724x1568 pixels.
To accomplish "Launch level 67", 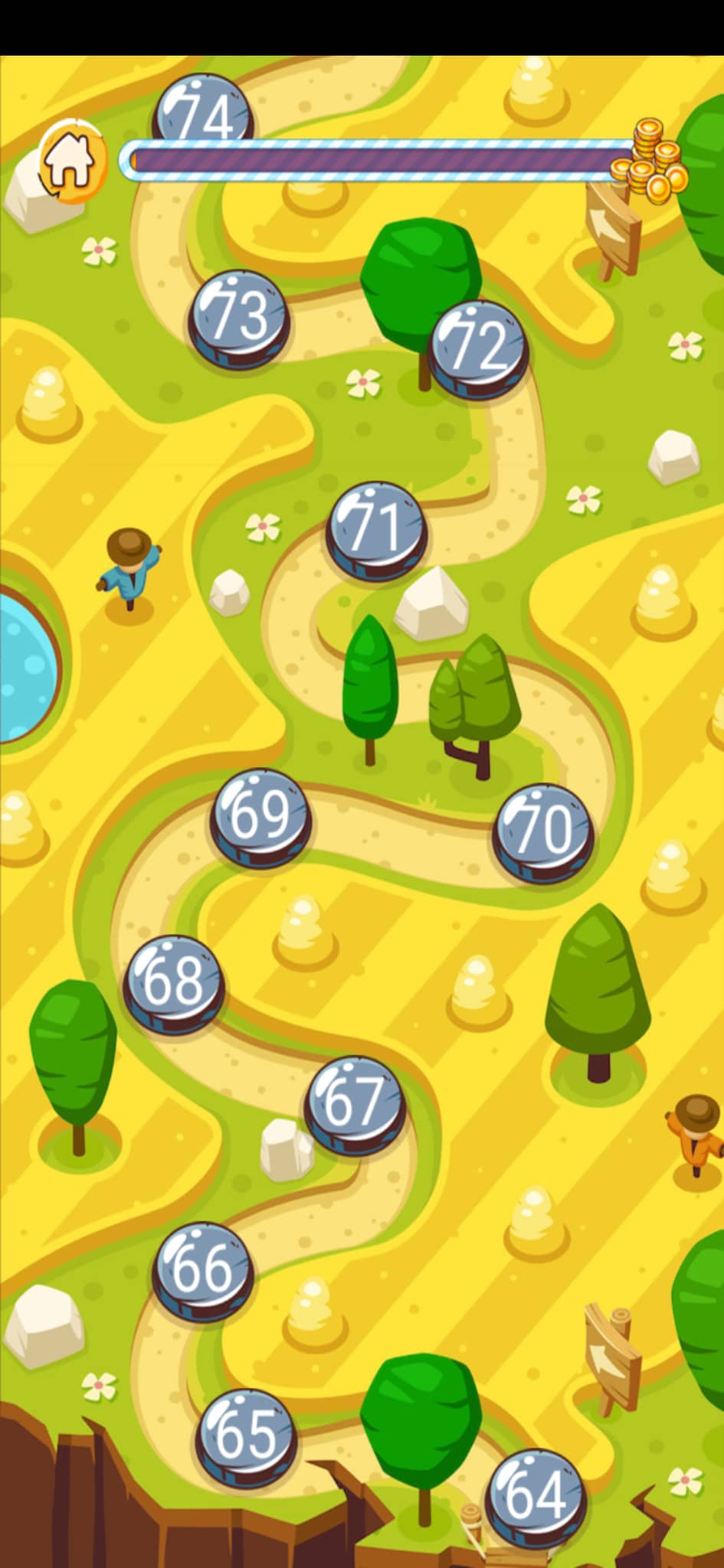I will click(x=355, y=1105).
